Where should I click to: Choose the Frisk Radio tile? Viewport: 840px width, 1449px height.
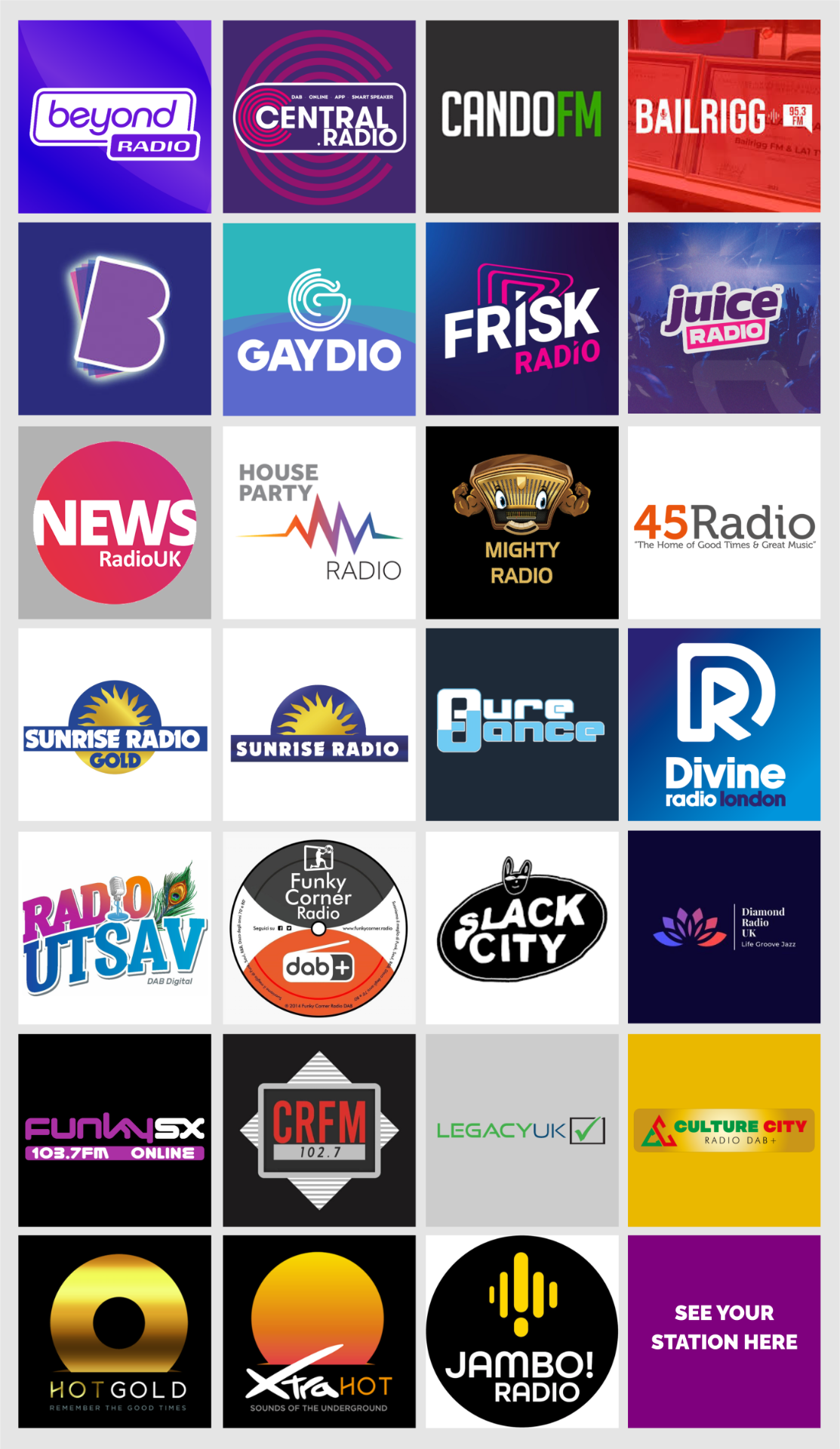tap(522, 319)
